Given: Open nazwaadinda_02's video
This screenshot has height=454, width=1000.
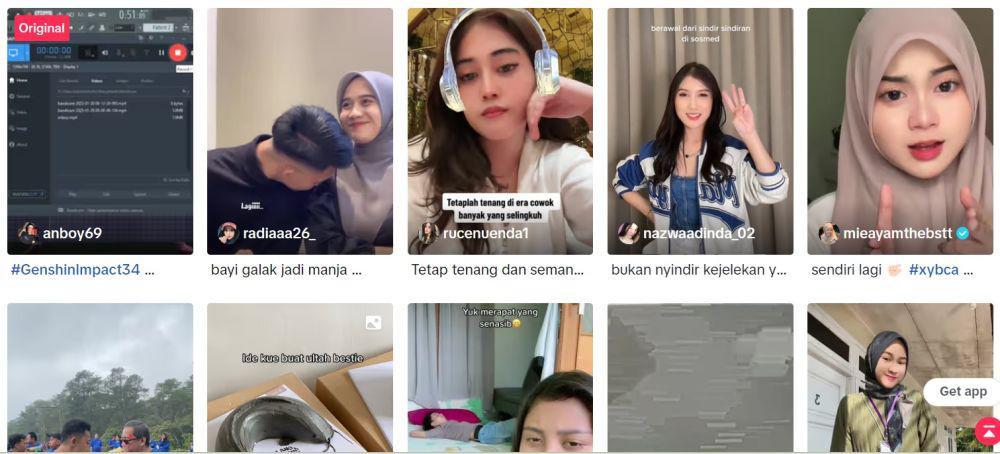Looking at the screenshot, I should tap(700, 130).
